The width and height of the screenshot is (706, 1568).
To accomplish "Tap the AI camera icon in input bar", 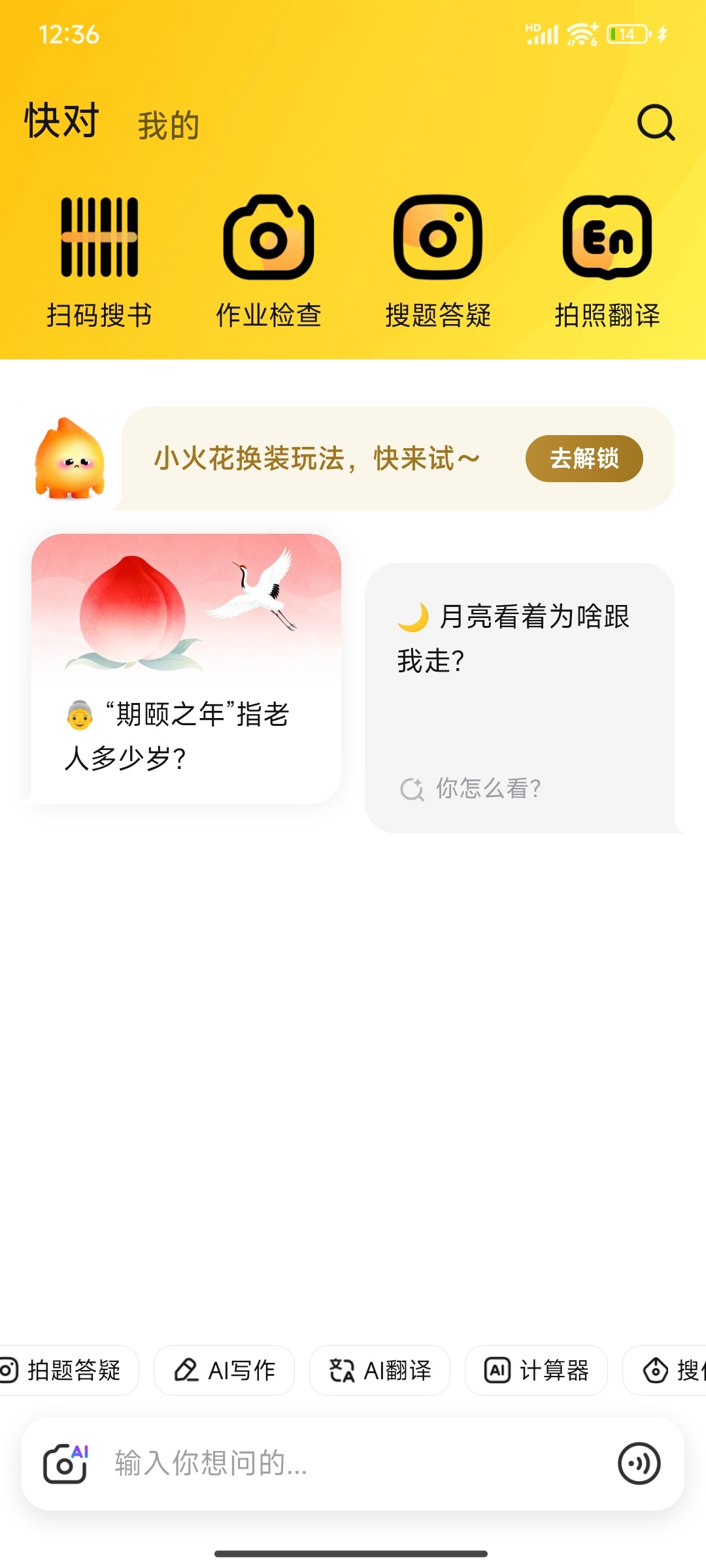I will click(x=65, y=1463).
